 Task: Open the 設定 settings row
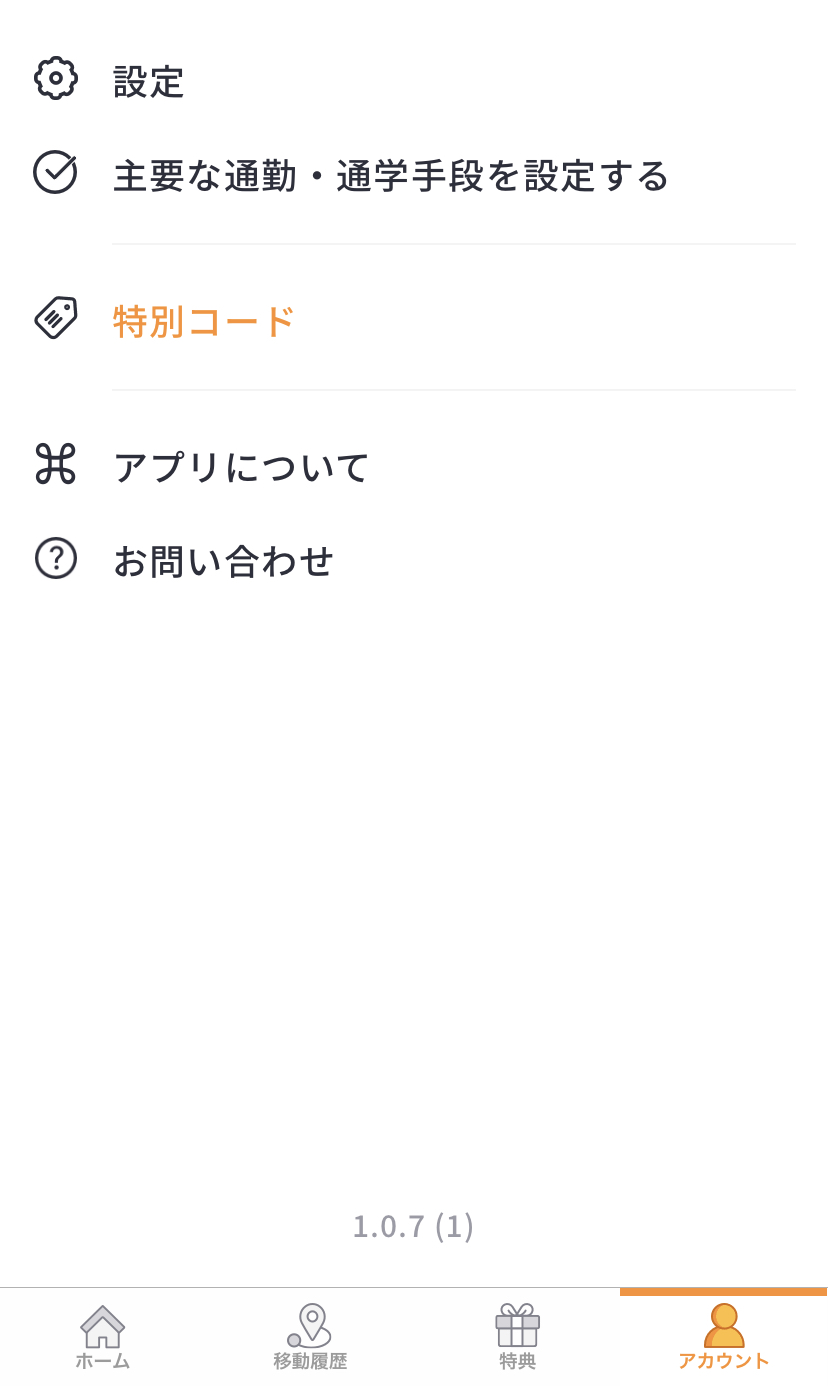(414, 80)
